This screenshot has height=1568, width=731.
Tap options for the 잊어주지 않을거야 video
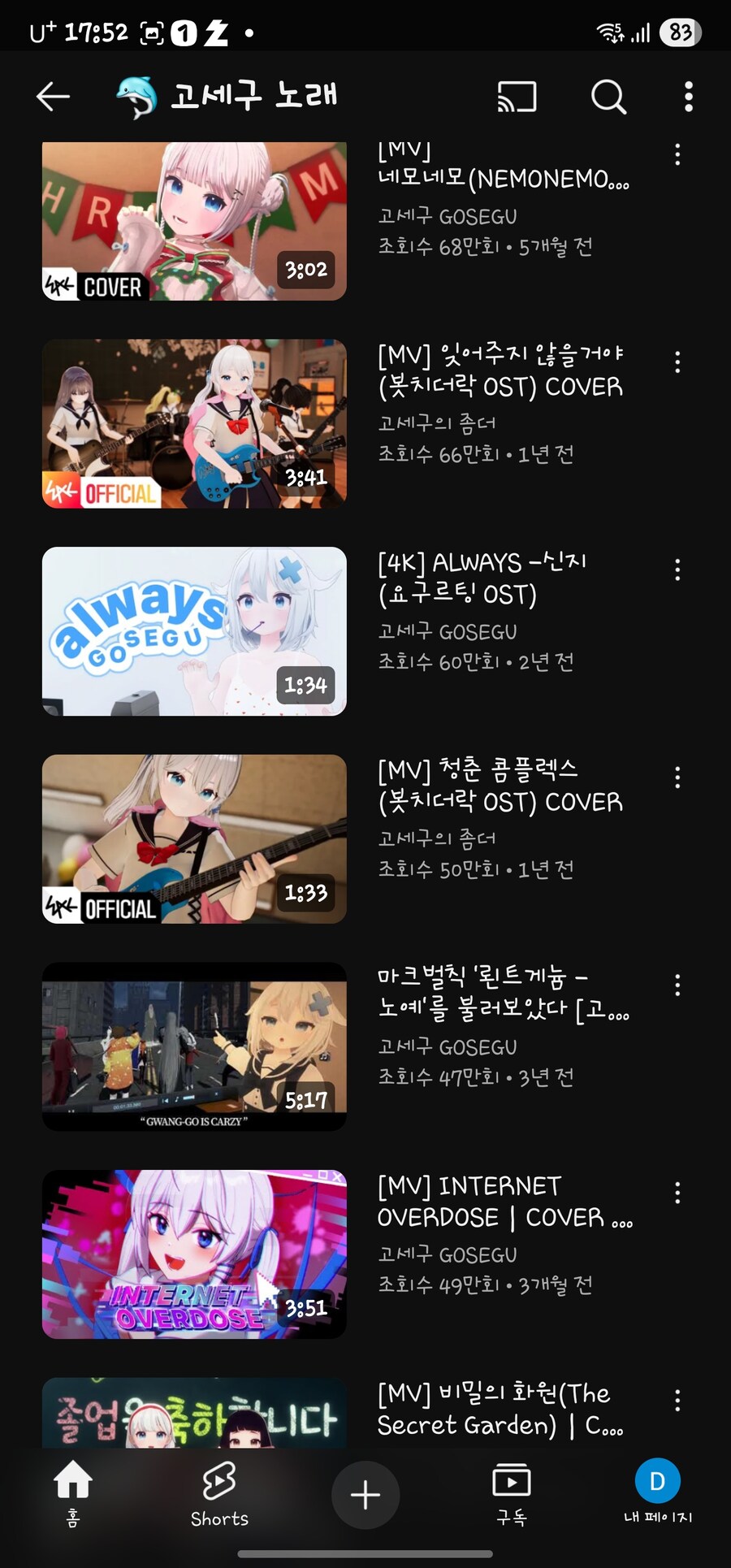pos(677,362)
